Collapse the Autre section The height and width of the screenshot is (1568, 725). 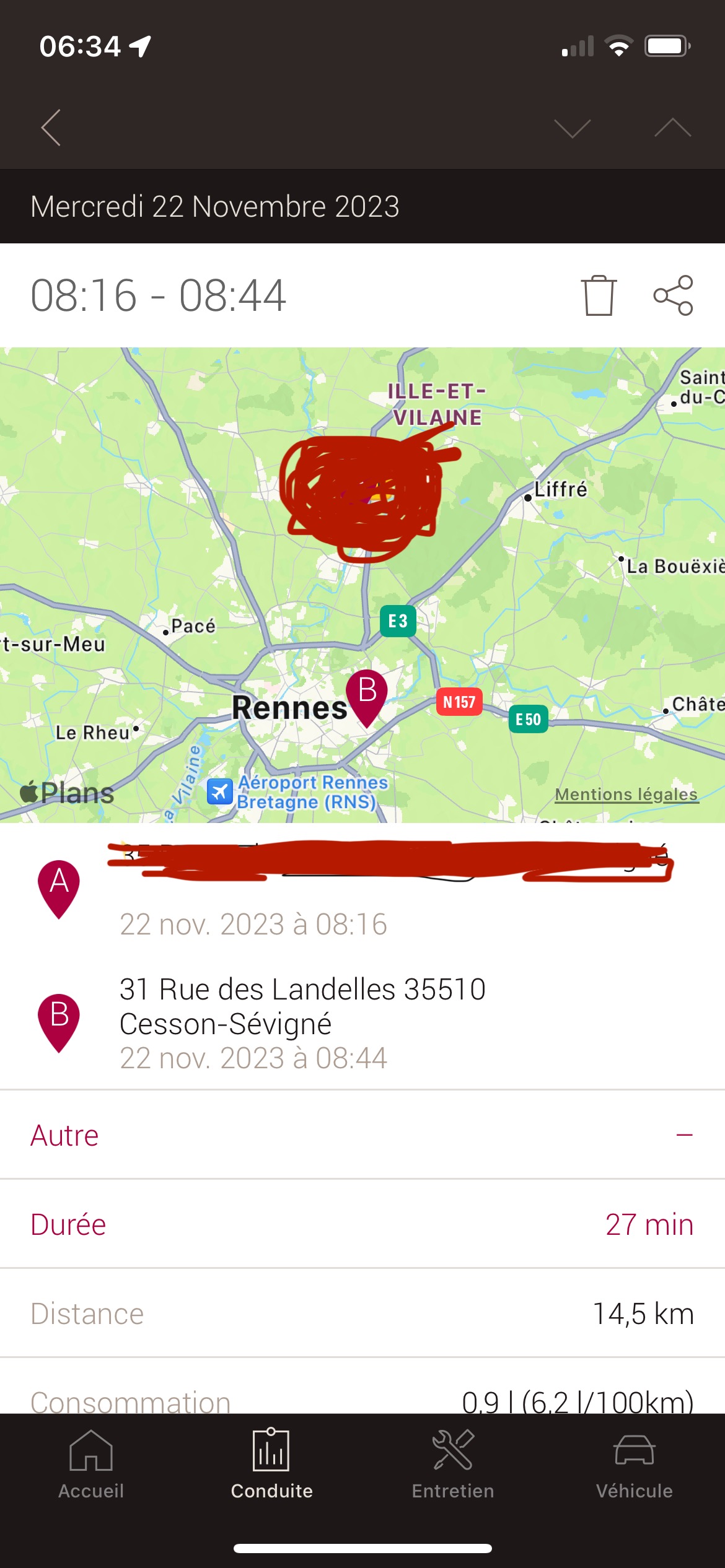click(684, 1135)
